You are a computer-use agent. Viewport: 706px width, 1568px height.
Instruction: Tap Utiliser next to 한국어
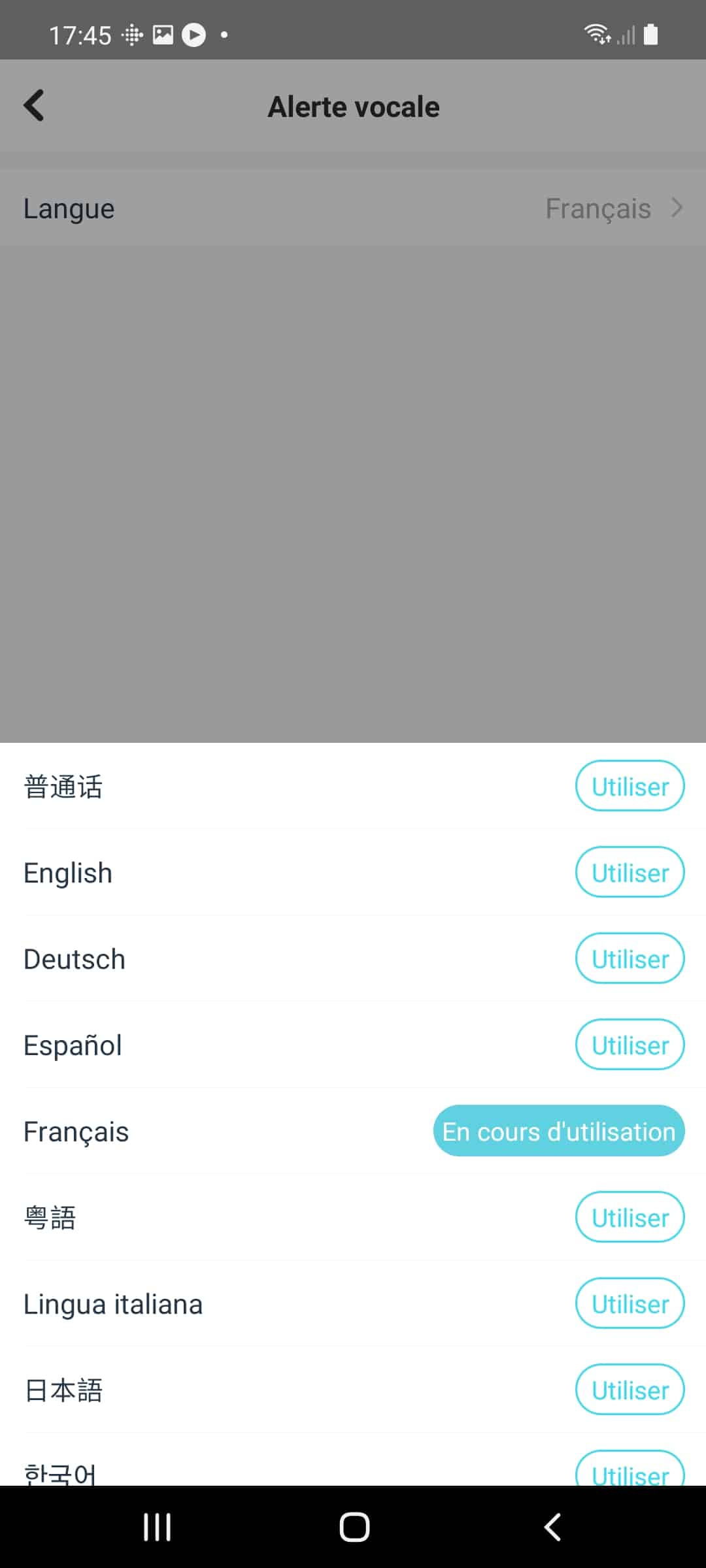pos(630,1469)
